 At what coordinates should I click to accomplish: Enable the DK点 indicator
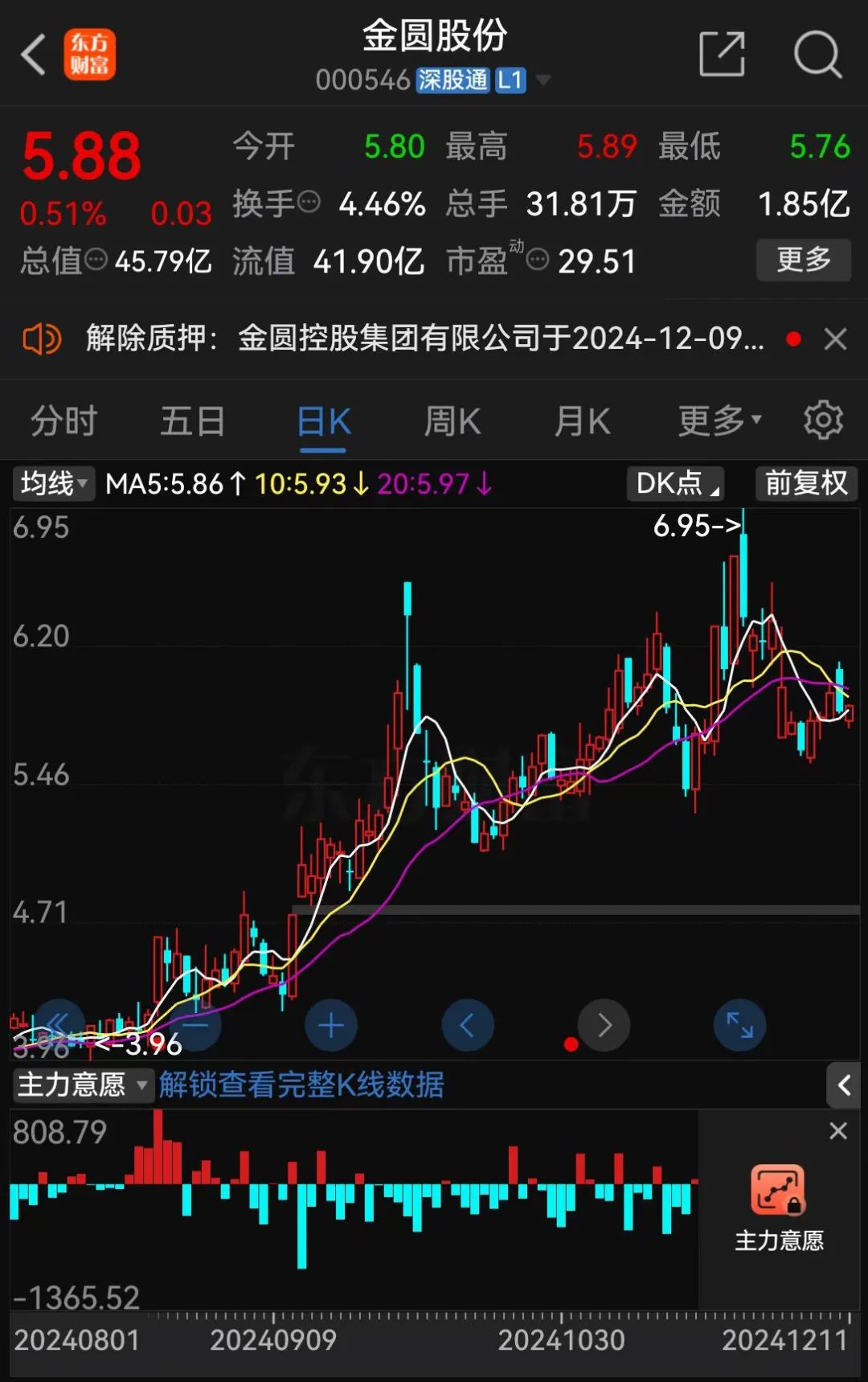(x=675, y=483)
